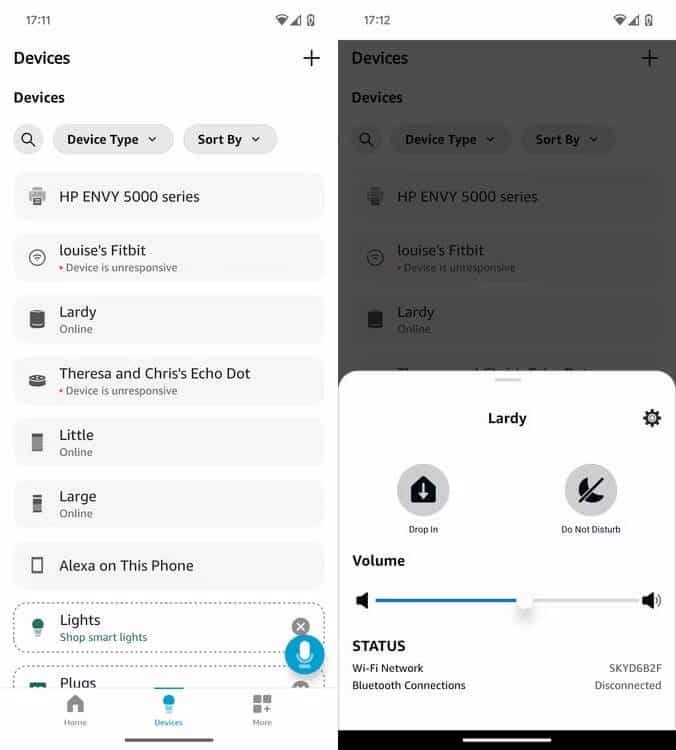
Task: Select the Devices bottom tab
Action: [x=169, y=710]
